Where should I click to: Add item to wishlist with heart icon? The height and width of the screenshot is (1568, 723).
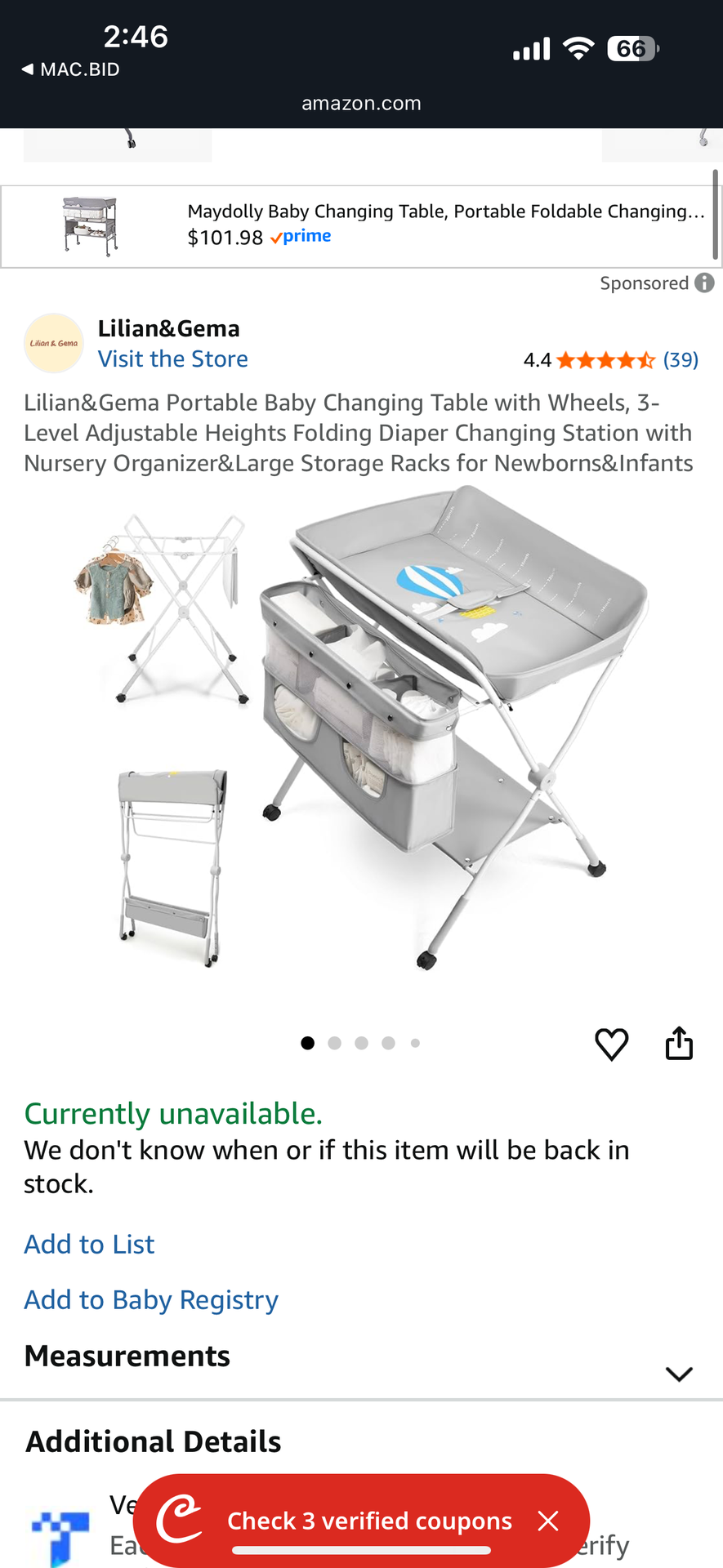[x=611, y=1043]
